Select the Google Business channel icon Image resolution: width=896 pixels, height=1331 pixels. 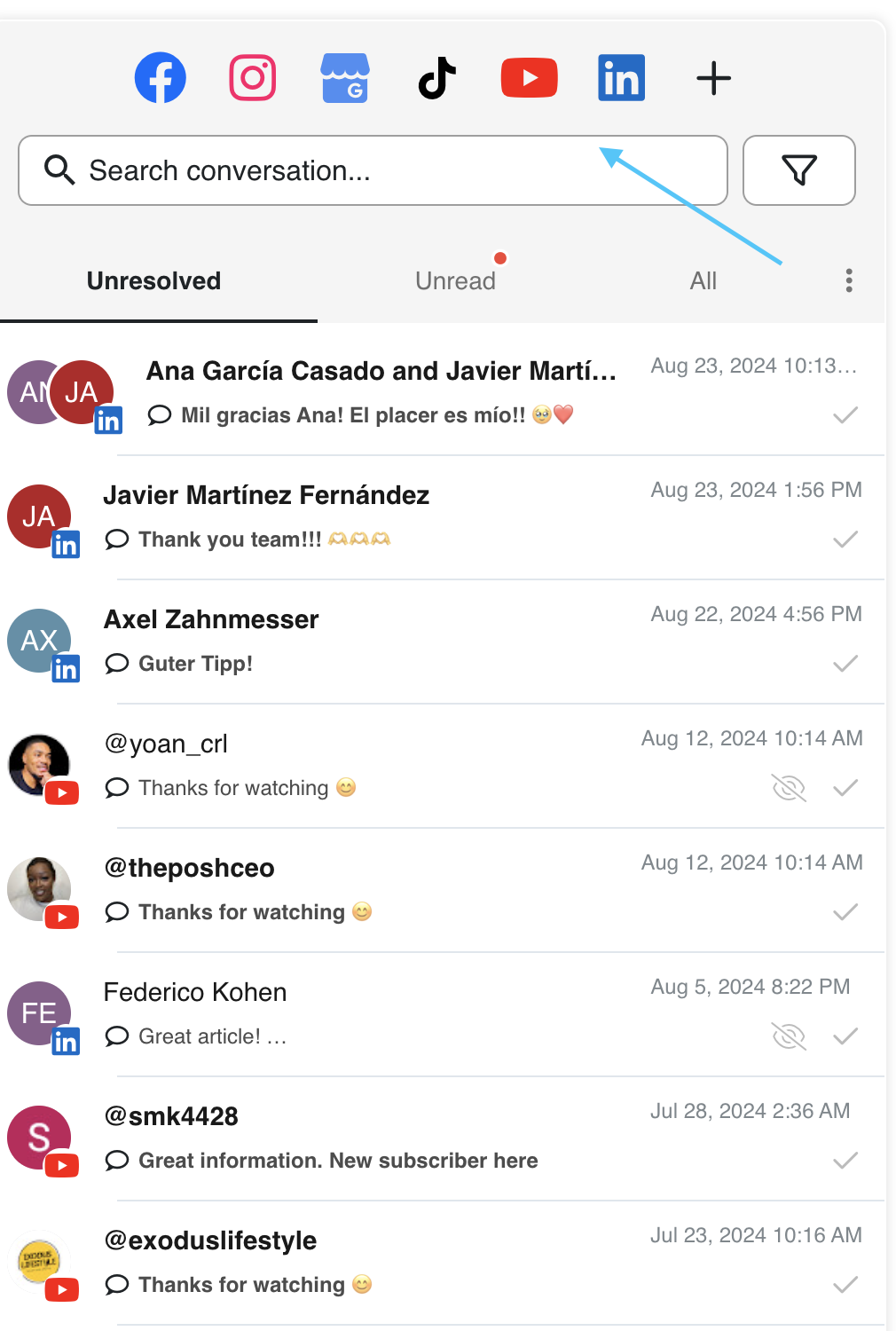(345, 77)
